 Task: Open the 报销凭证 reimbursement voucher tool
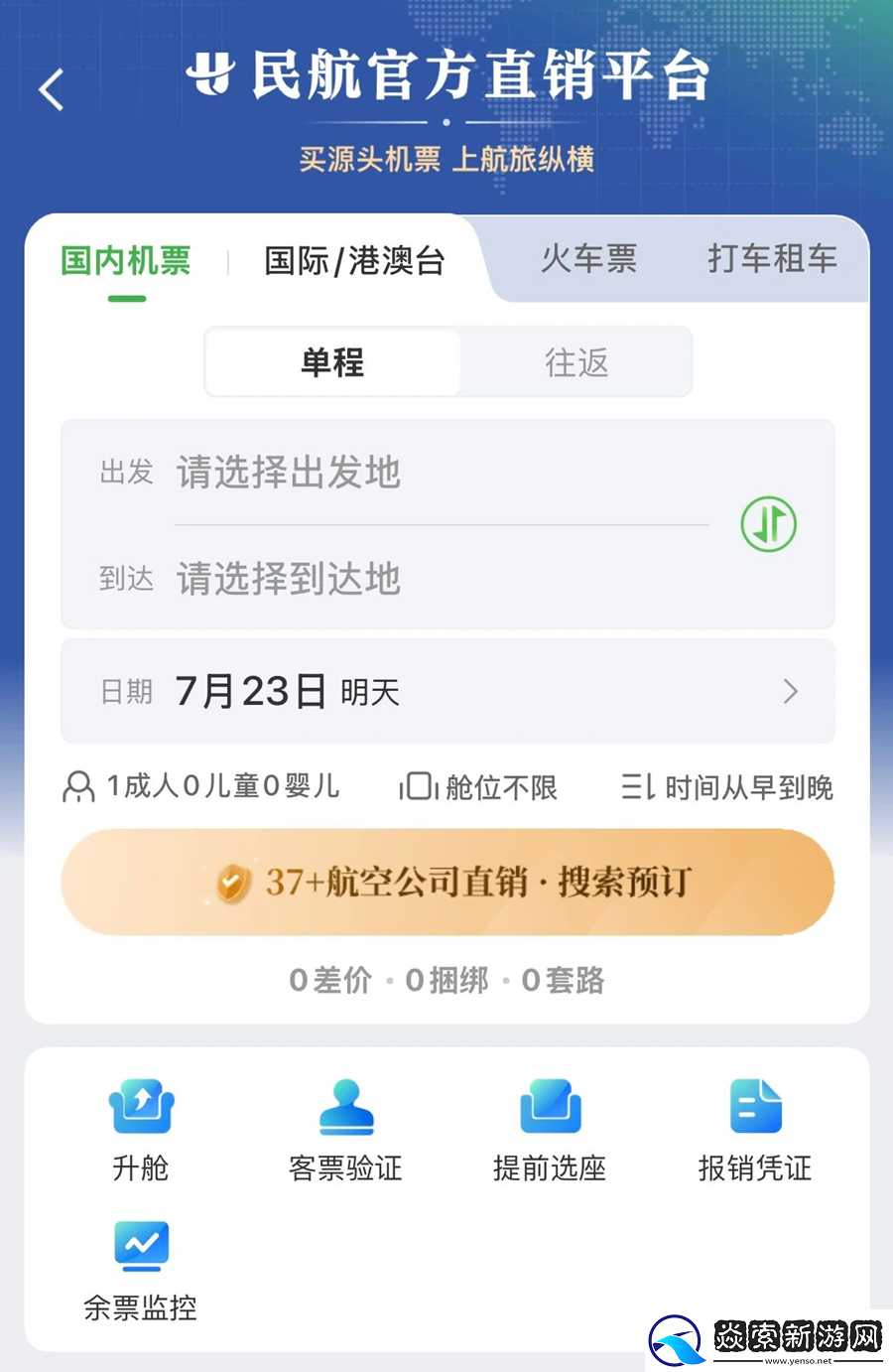[x=756, y=1127]
